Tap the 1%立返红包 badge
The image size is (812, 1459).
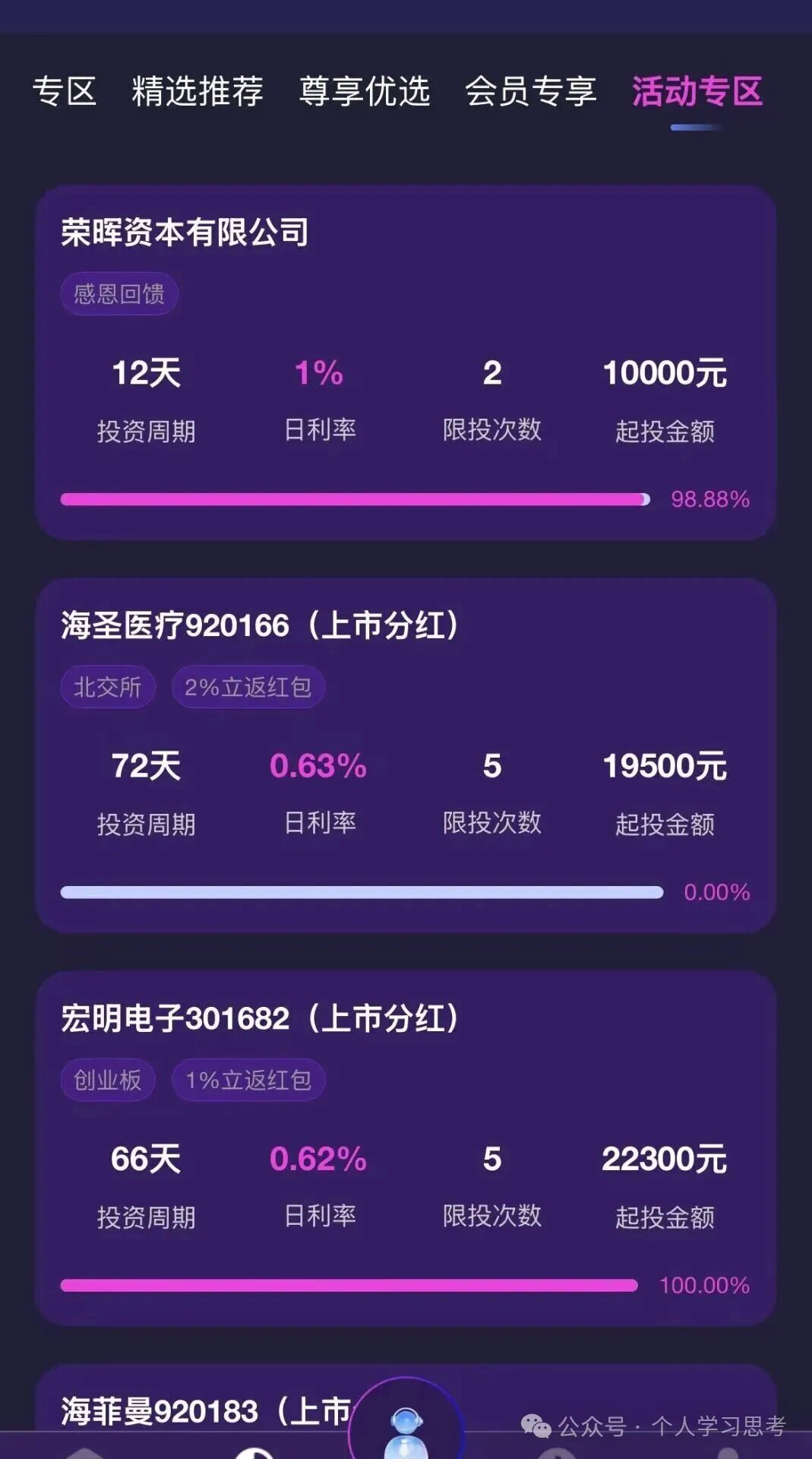tap(248, 1080)
